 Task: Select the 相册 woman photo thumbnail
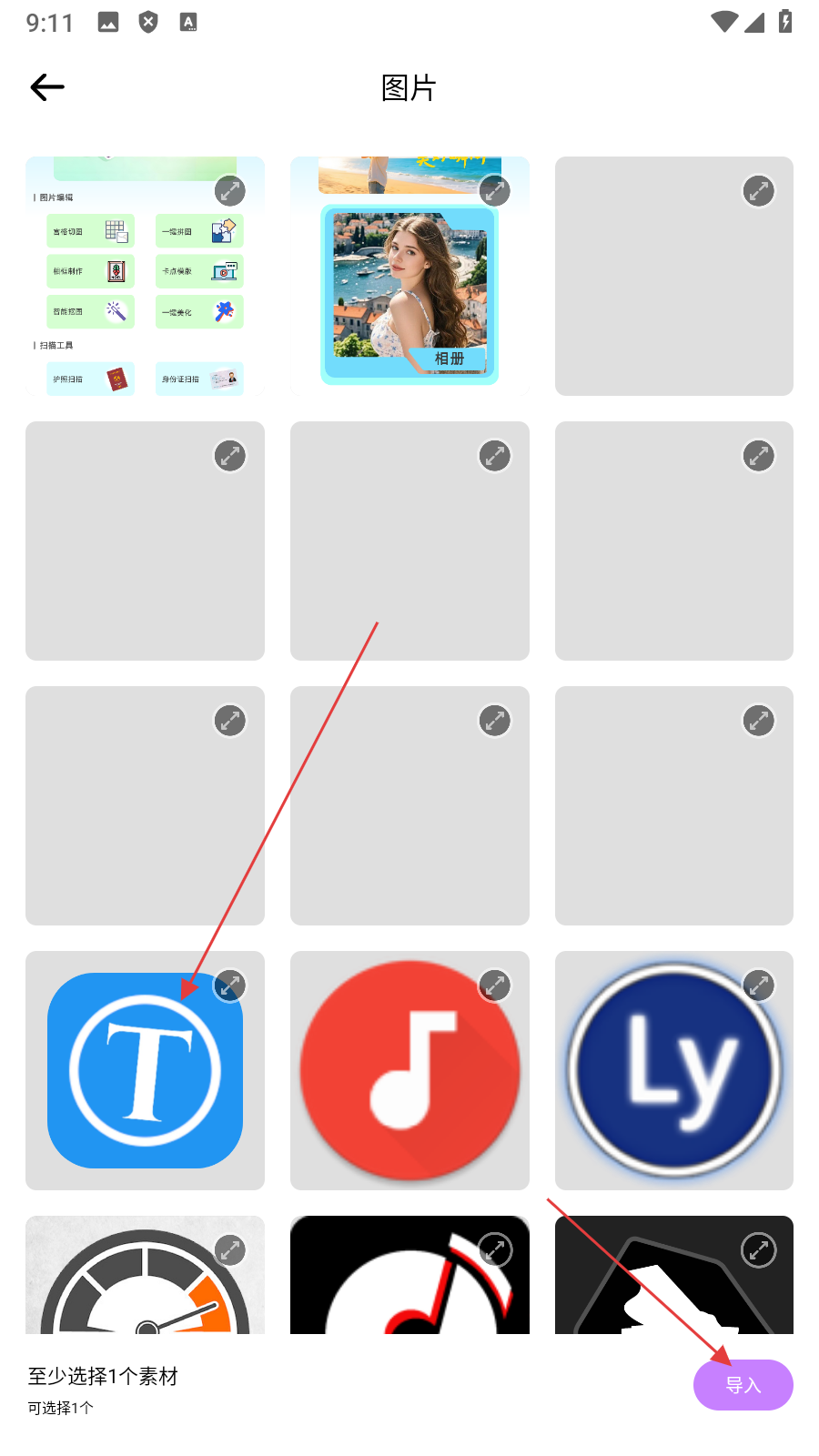[x=409, y=291]
